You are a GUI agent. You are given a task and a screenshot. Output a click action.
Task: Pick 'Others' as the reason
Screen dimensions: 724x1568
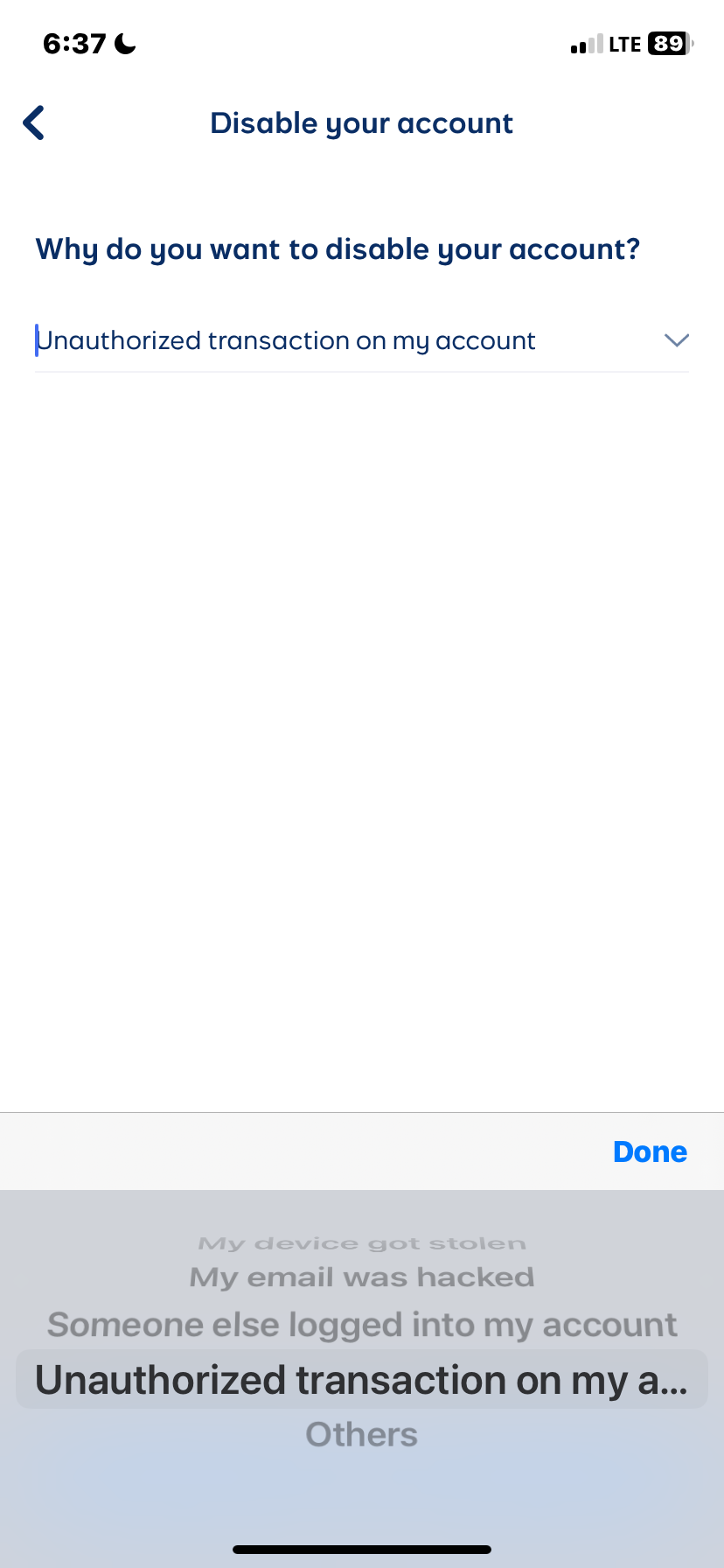362,1435
